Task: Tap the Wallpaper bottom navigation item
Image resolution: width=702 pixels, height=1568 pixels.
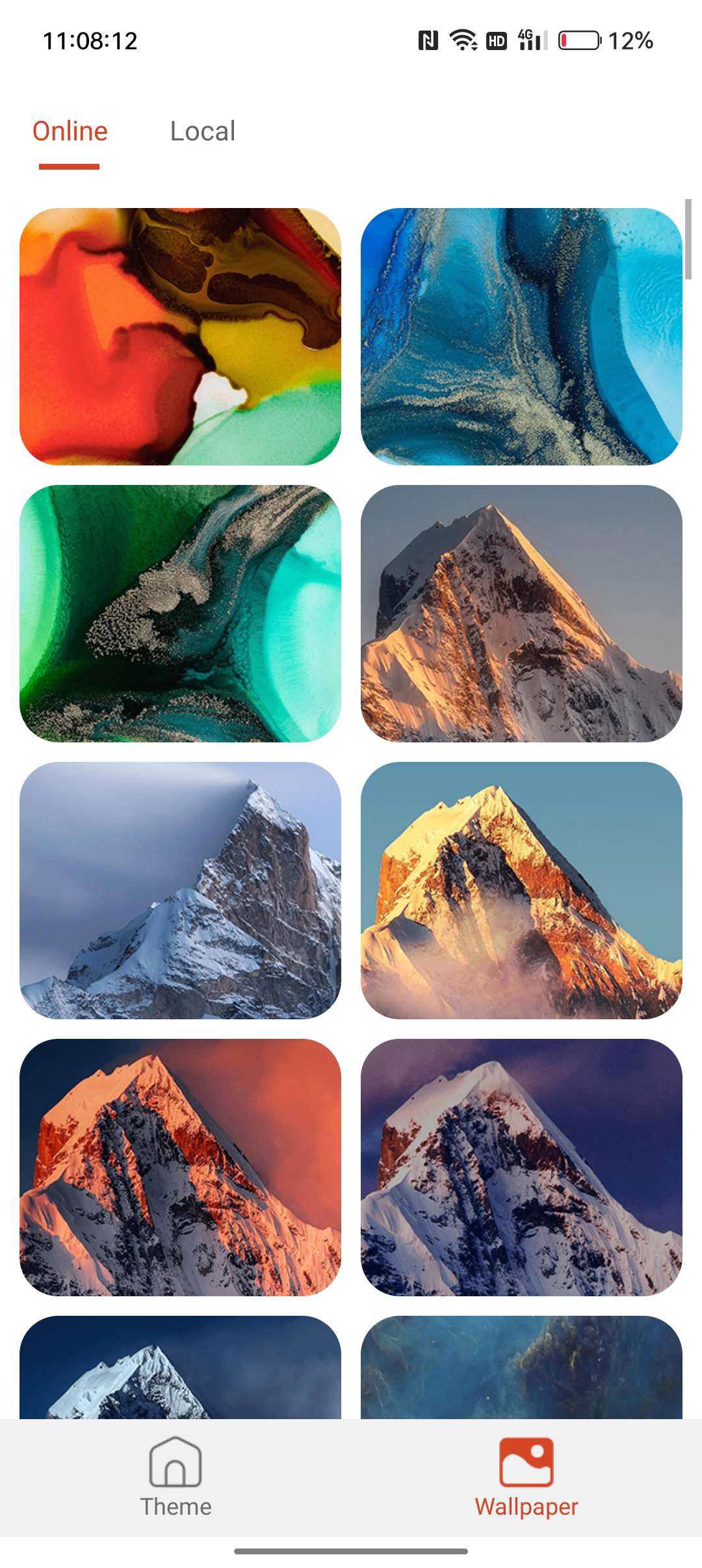Action: [526, 1476]
